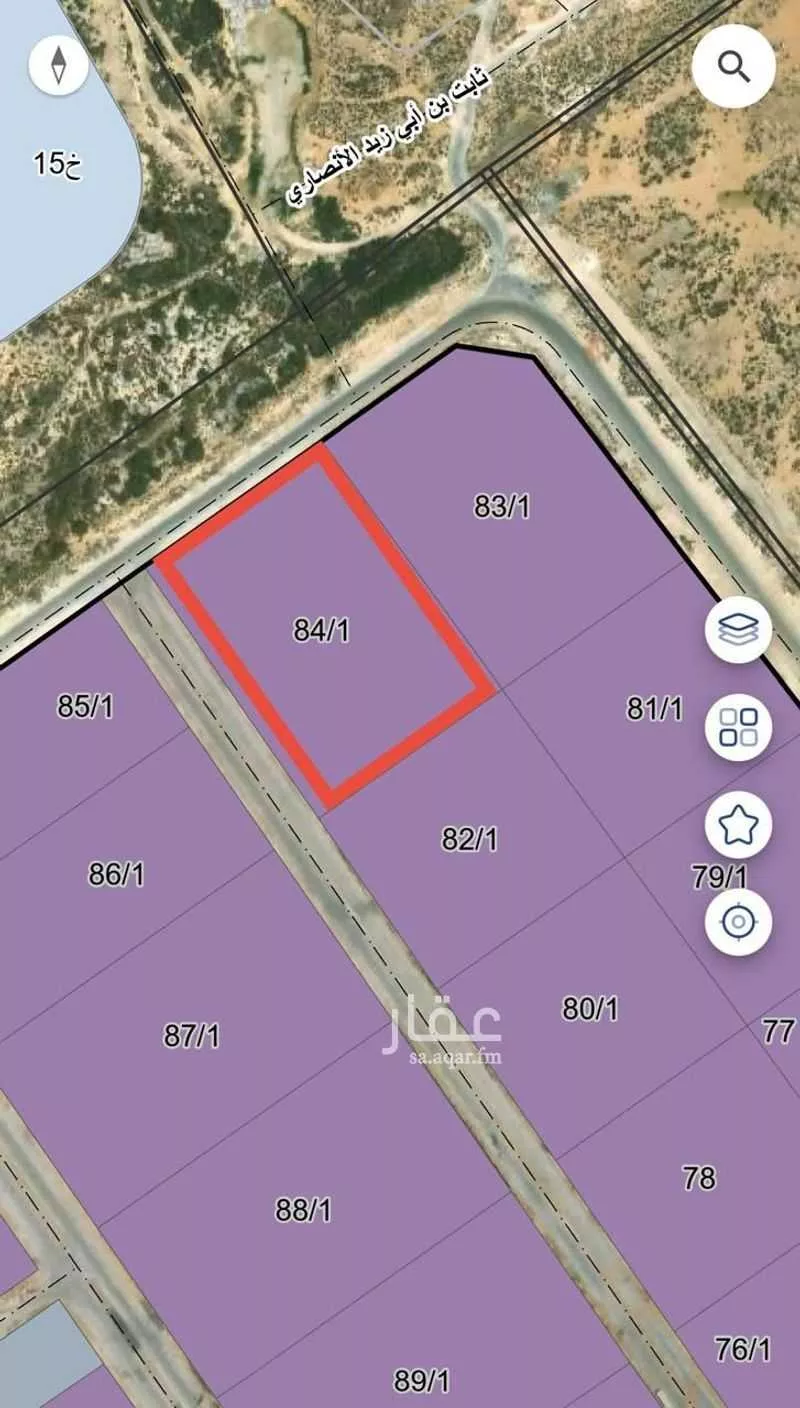
Task: Open the map layers selector
Action: [738, 630]
